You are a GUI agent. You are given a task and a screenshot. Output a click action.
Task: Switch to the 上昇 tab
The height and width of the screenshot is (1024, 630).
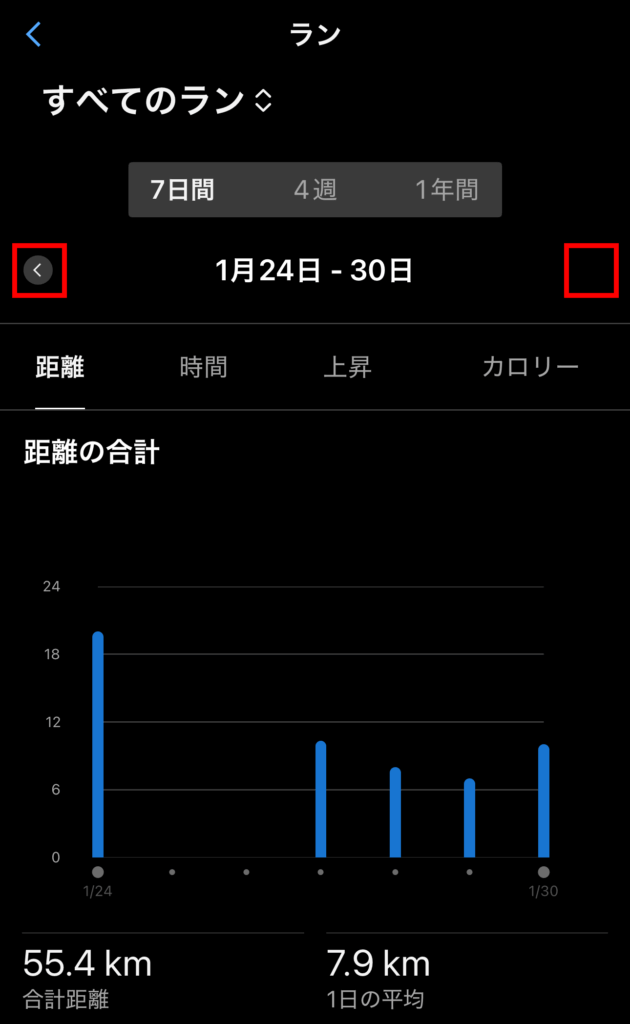tap(347, 367)
